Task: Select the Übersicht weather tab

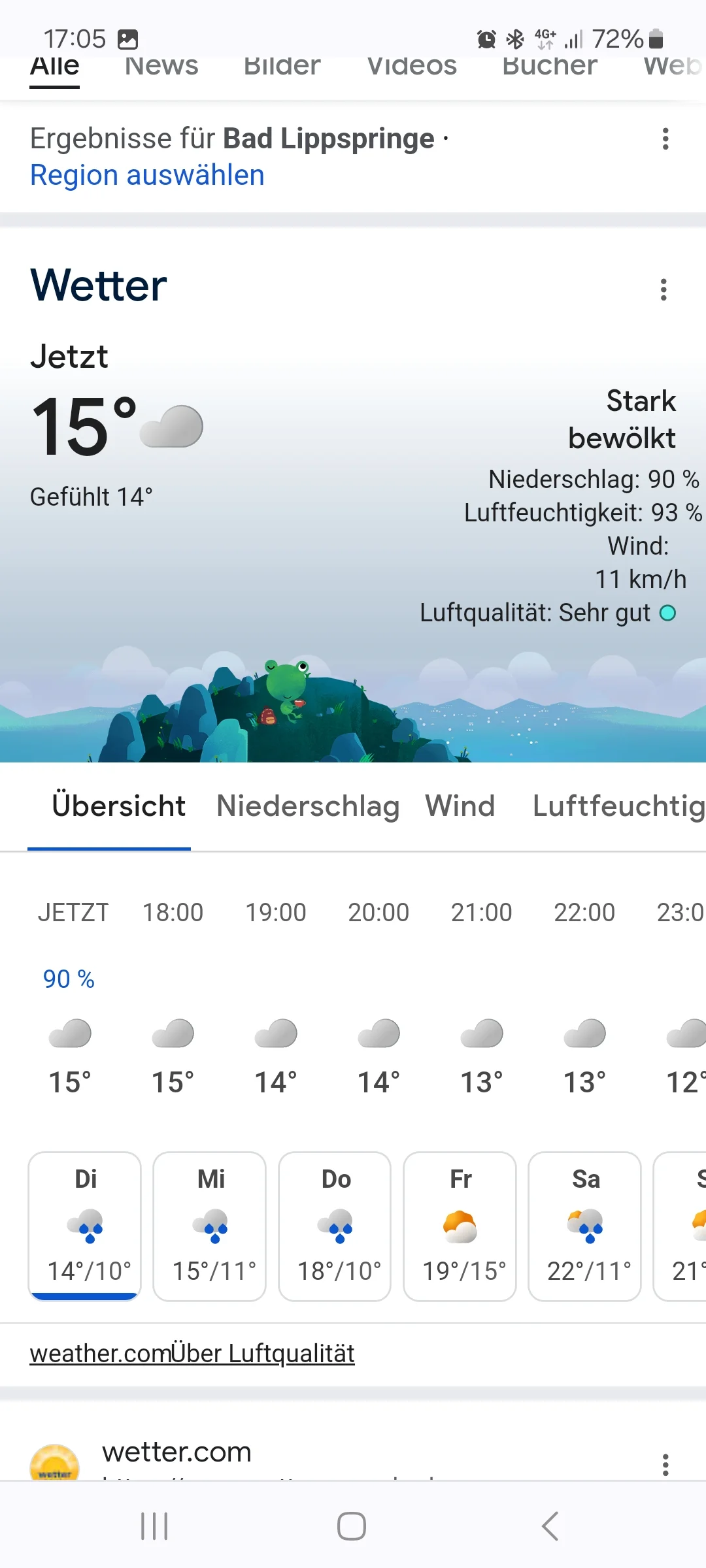Action: click(x=118, y=806)
